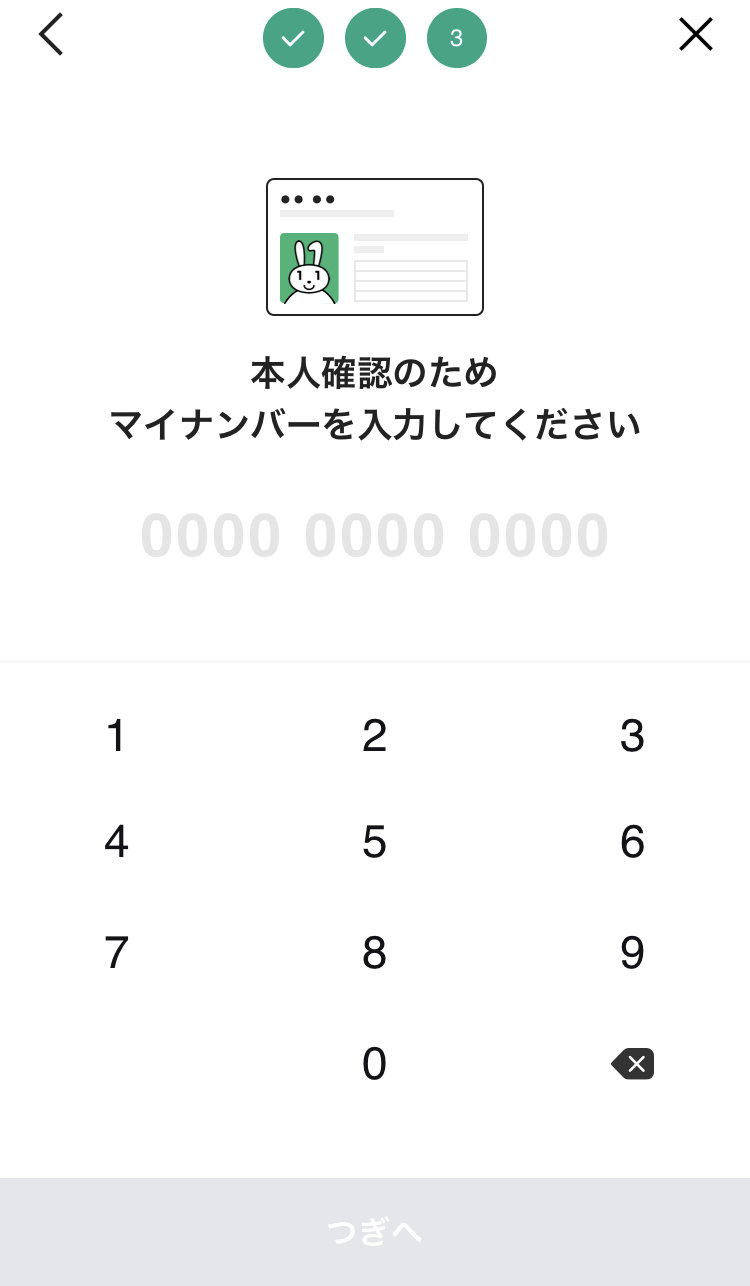Enter digit 6 on the keypad
The image size is (750, 1286).
pyautogui.click(x=632, y=843)
